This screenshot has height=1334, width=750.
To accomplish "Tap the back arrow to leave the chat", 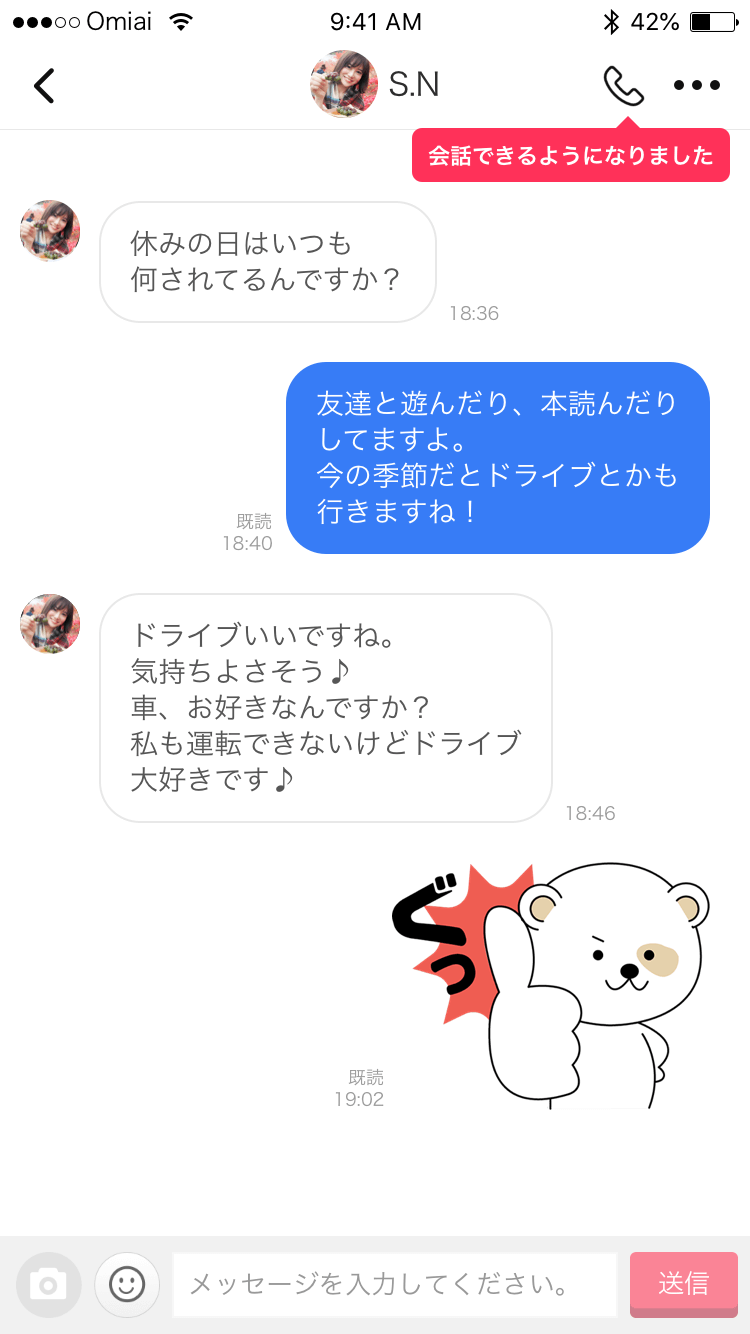I will [42, 85].
